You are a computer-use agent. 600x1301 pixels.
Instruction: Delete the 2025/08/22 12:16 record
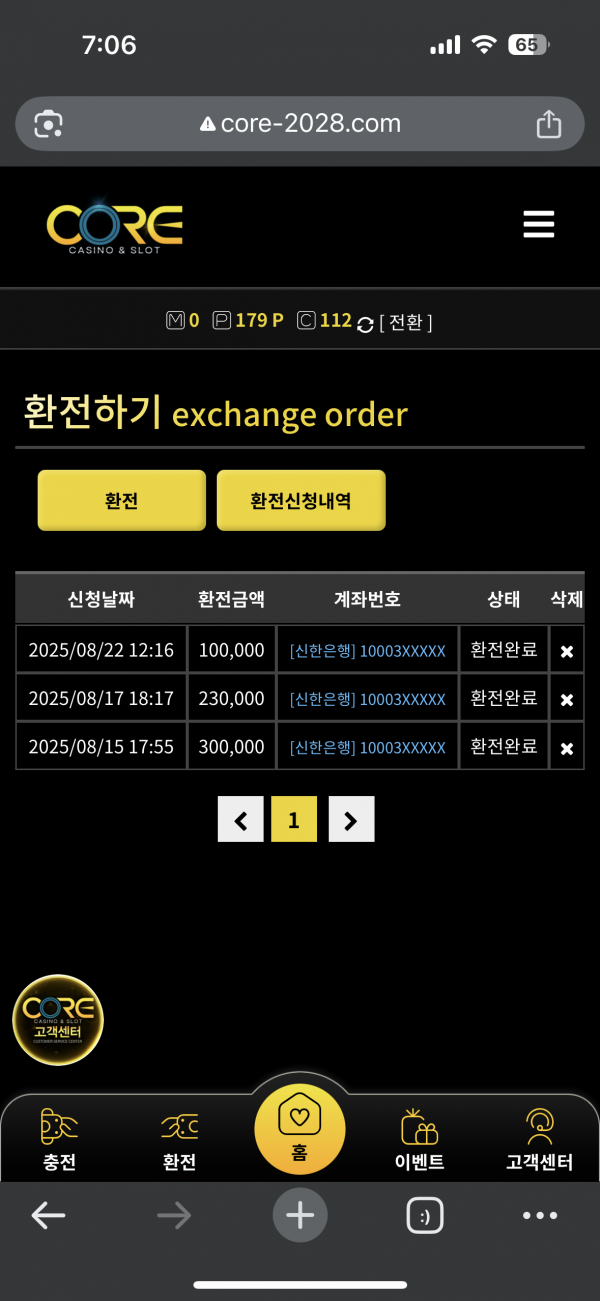pyautogui.click(x=567, y=651)
